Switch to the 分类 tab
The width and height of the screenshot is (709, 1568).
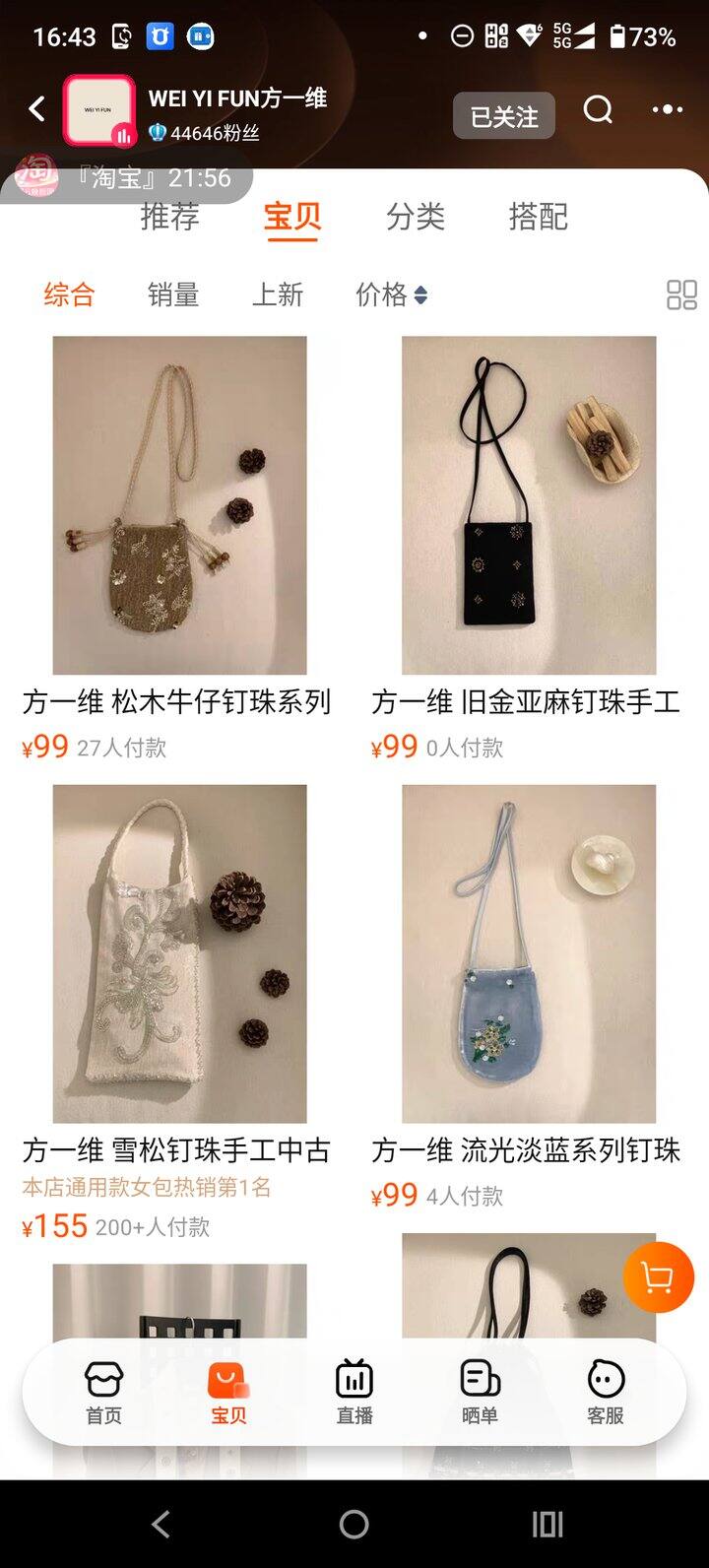[x=415, y=217]
